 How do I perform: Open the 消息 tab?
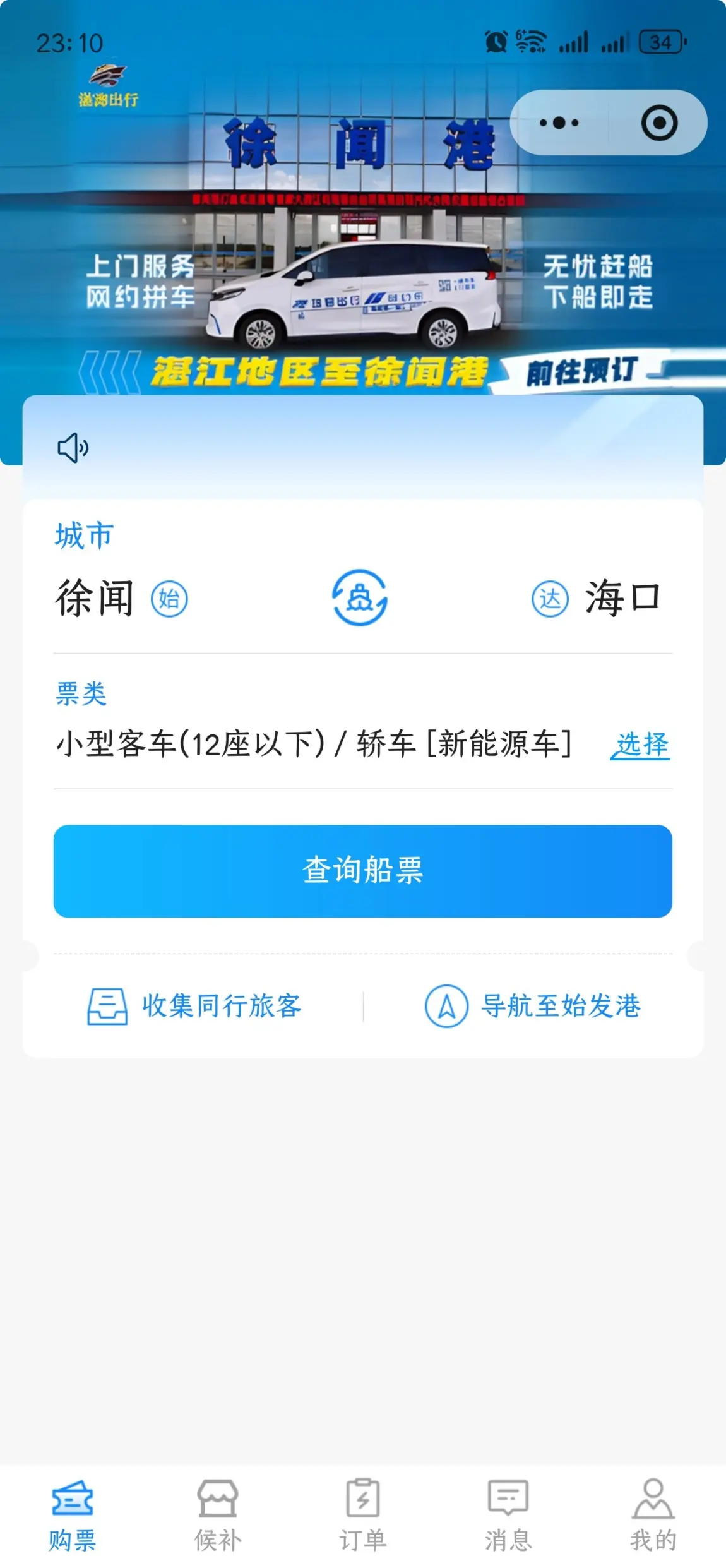[x=508, y=1515]
